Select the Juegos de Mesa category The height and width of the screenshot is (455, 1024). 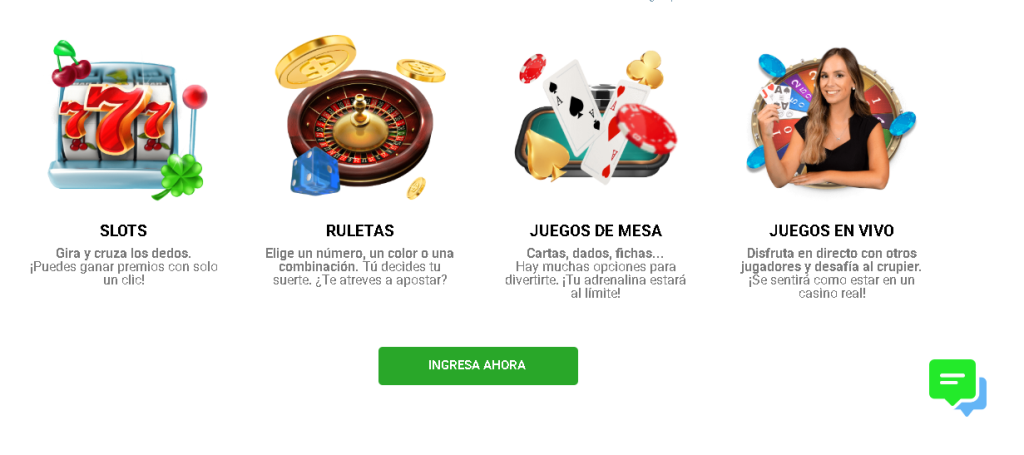pyautogui.click(x=595, y=120)
